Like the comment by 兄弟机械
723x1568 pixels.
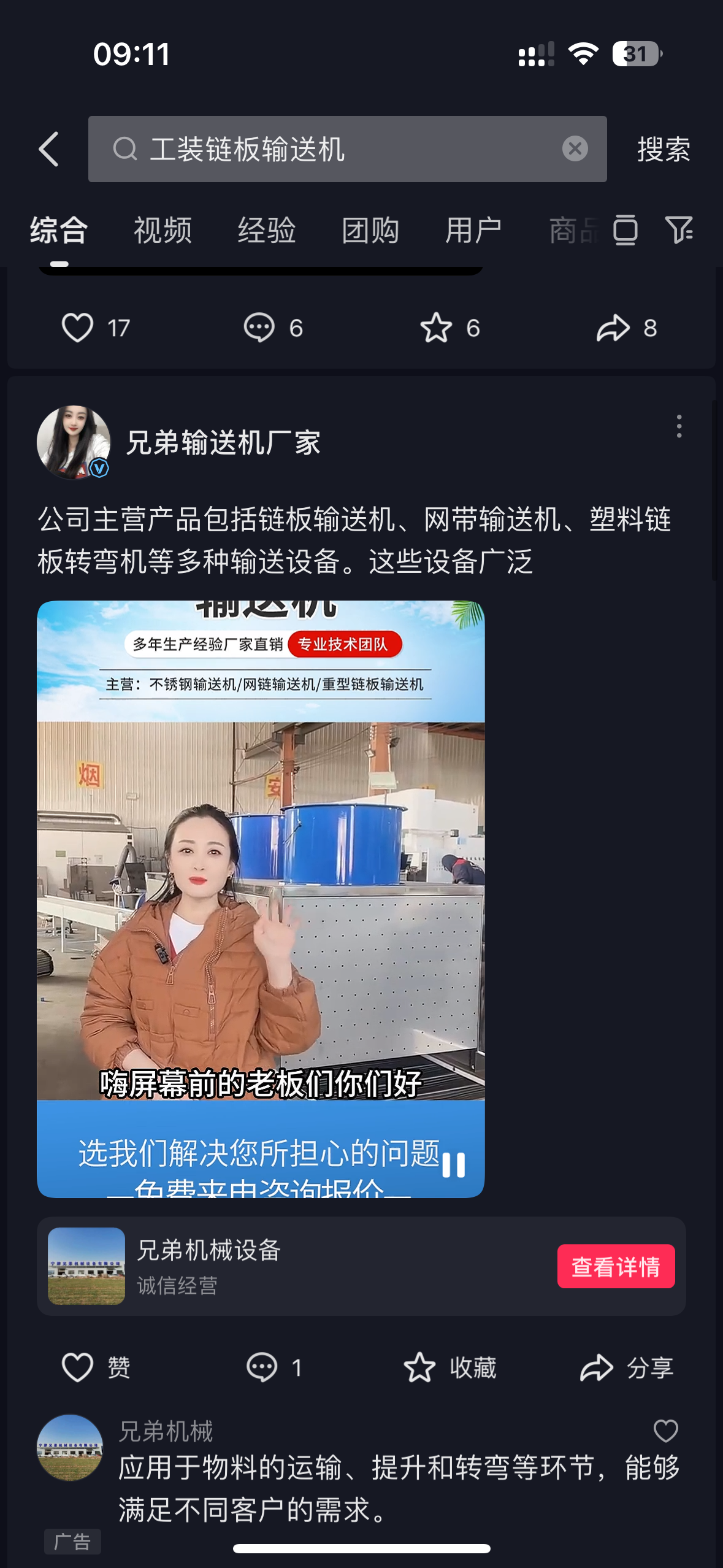[665, 1431]
